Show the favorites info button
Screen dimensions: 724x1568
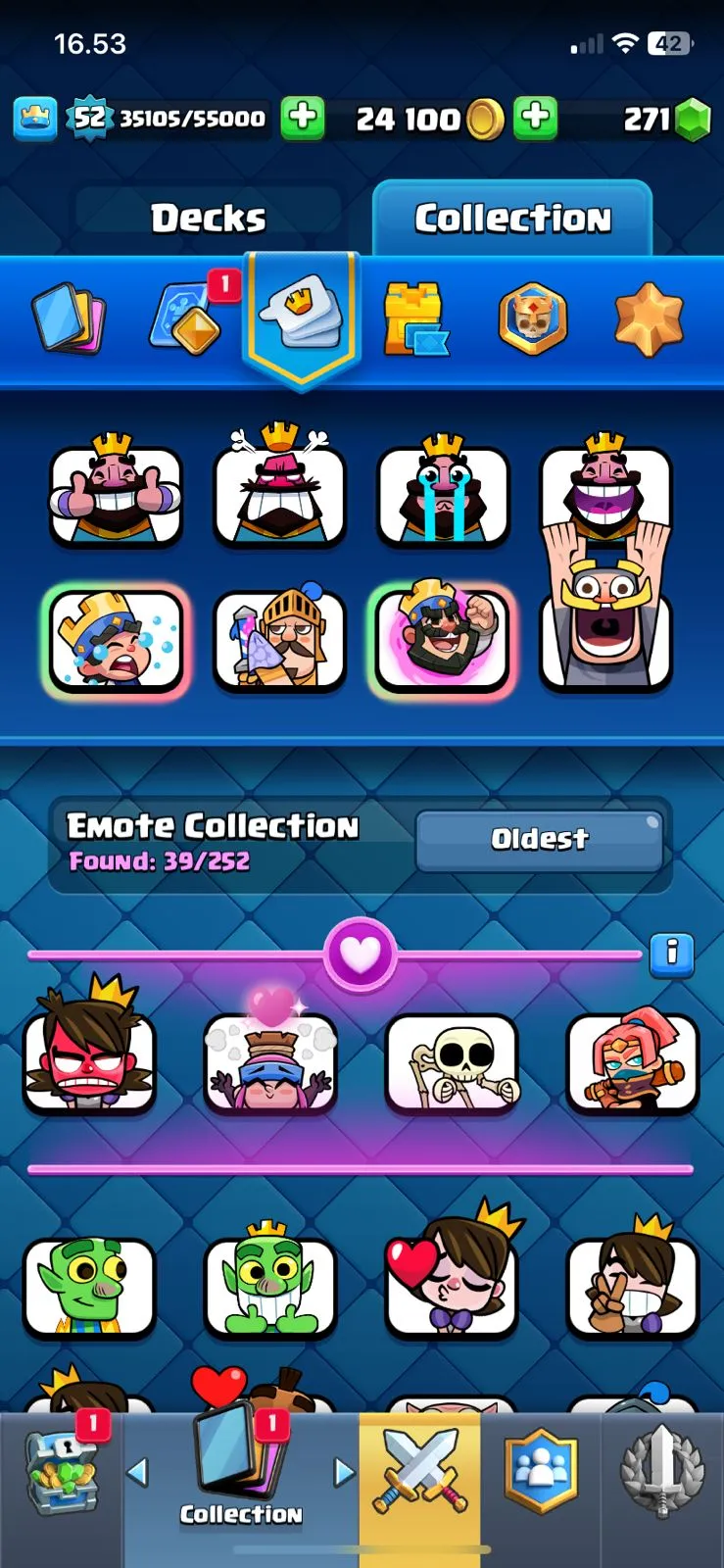[672, 953]
